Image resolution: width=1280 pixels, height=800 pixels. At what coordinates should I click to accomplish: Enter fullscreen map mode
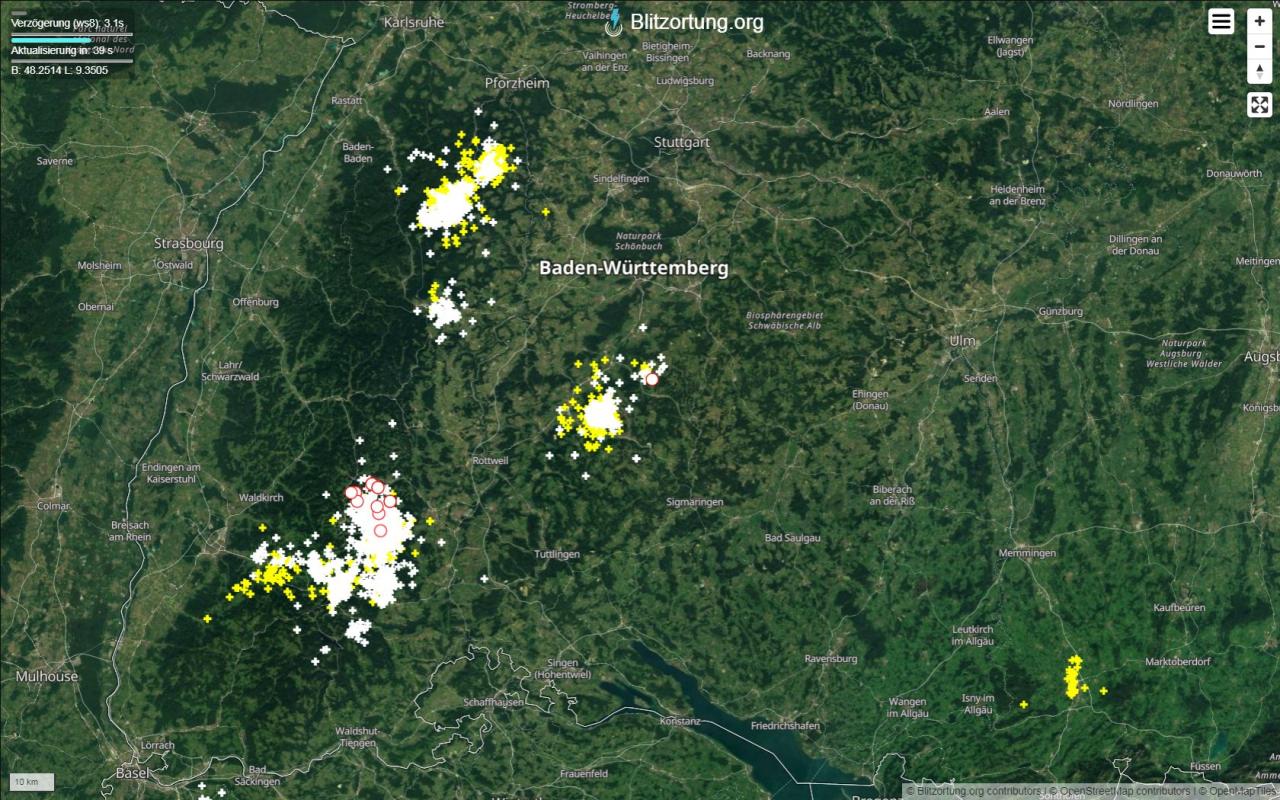1259,105
